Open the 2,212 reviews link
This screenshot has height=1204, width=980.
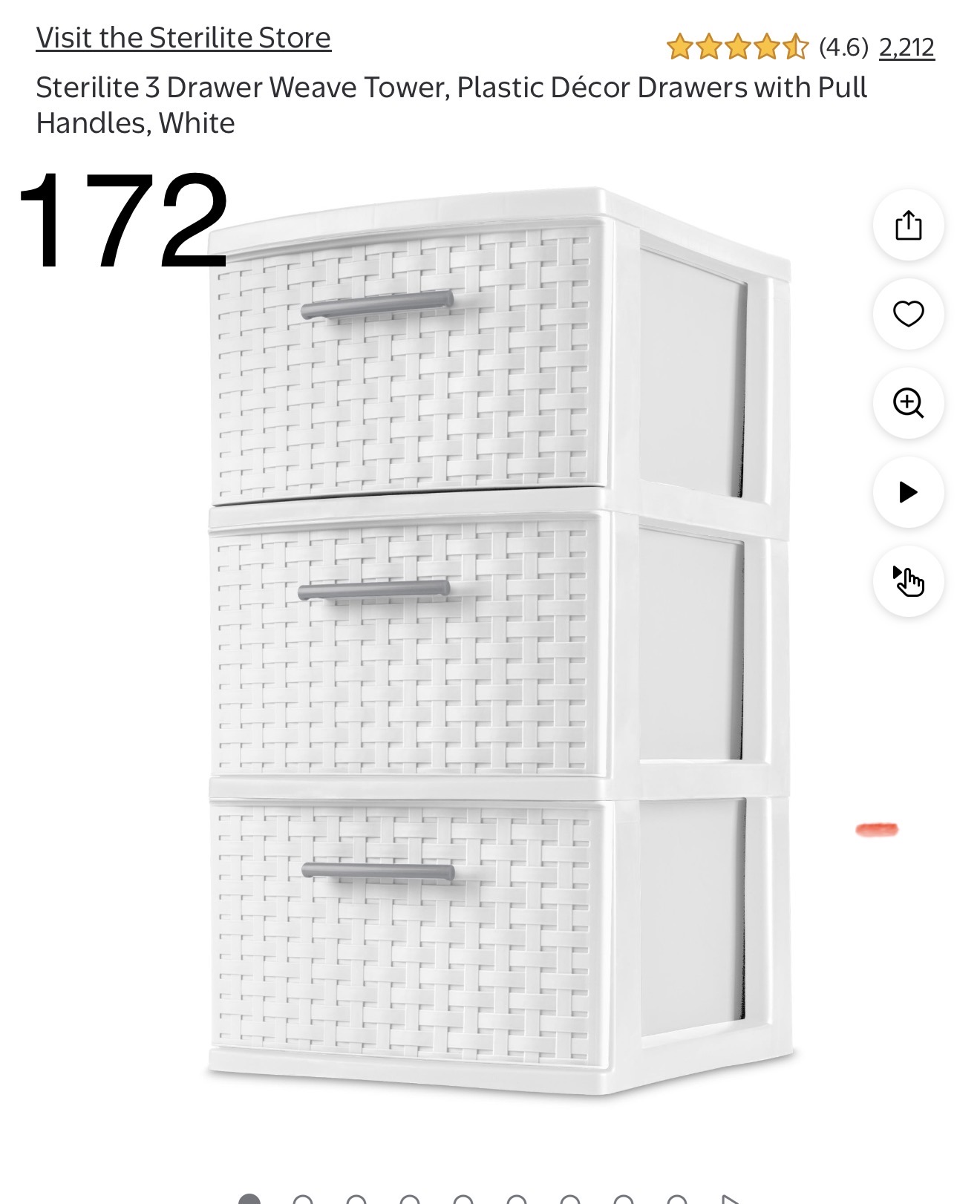(906, 48)
